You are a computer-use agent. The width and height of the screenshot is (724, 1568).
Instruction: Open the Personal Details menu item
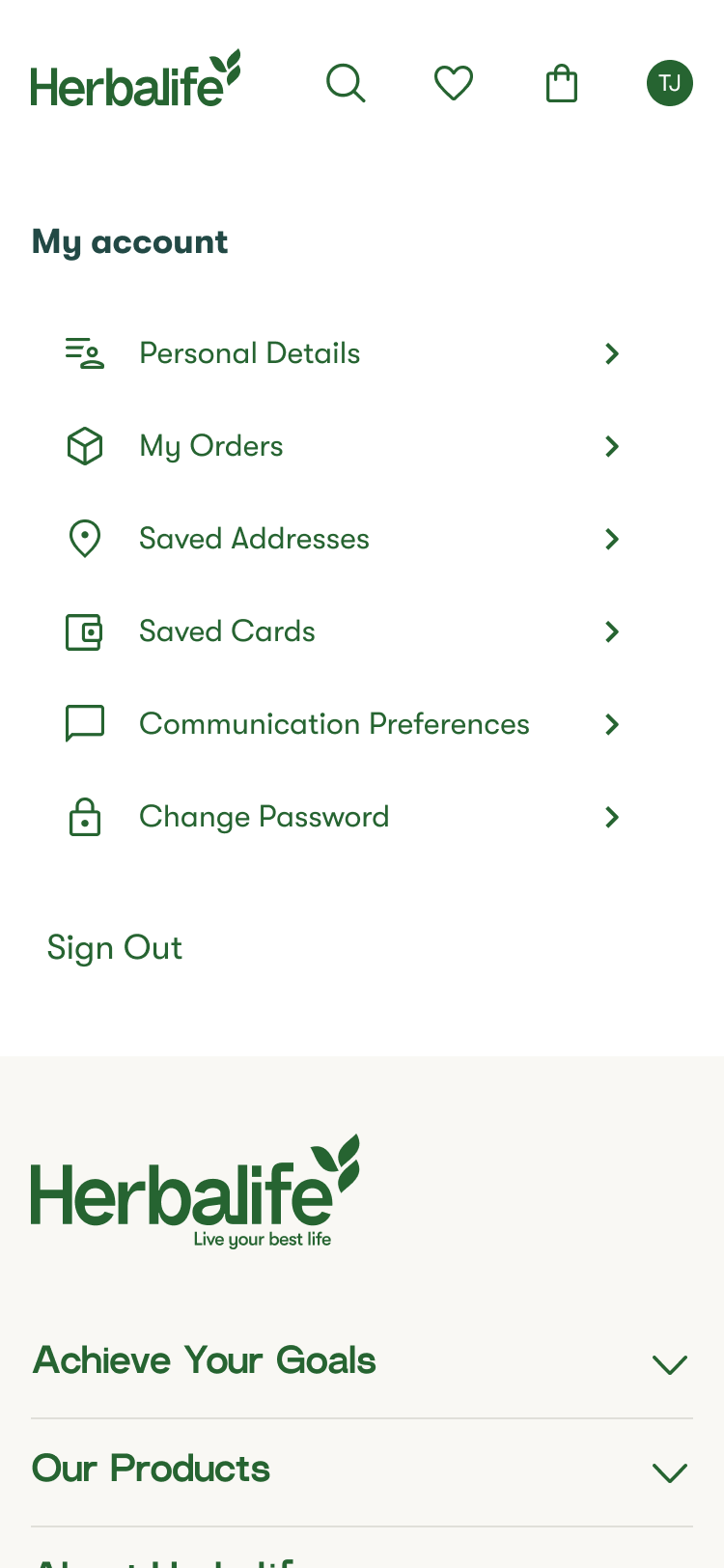pos(249,353)
